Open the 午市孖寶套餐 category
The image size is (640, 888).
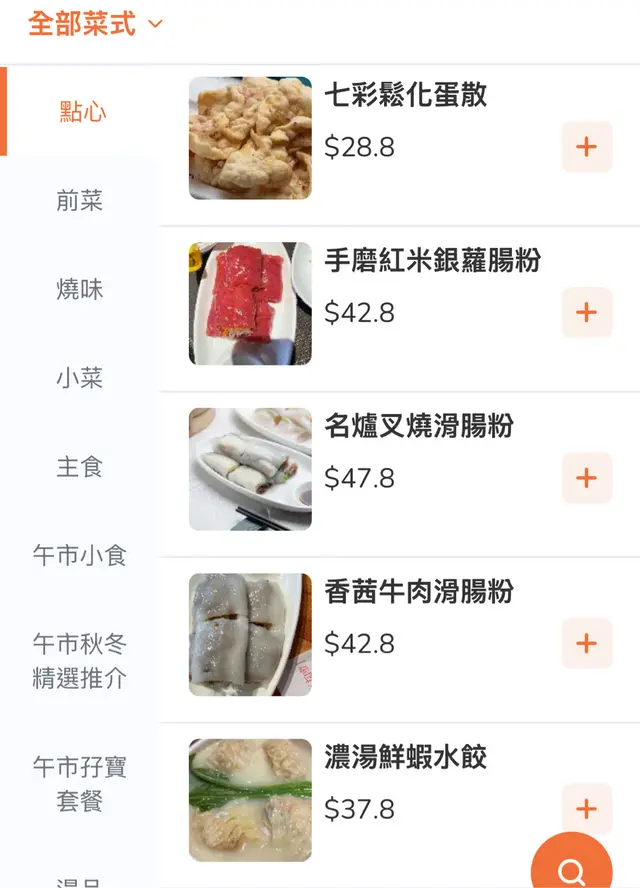pyautogui.click(x=80, y=784)
